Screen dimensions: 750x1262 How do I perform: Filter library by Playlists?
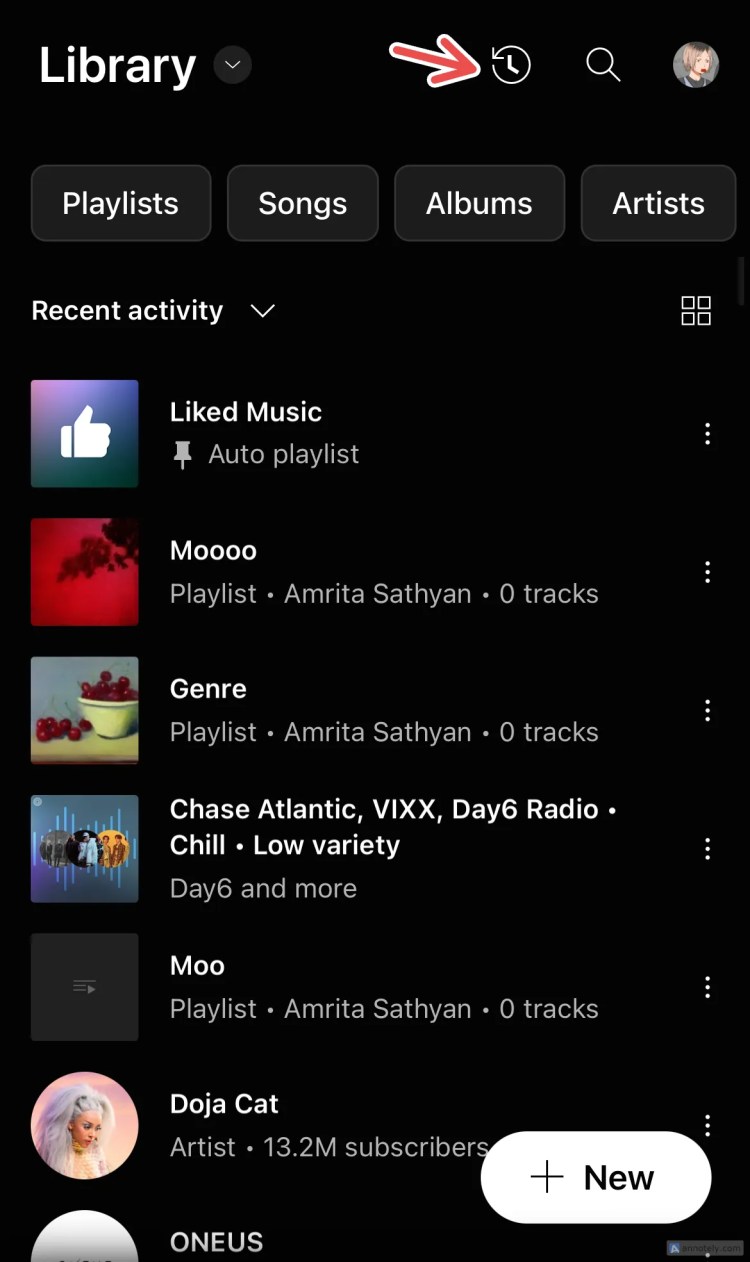coord(121,204)
